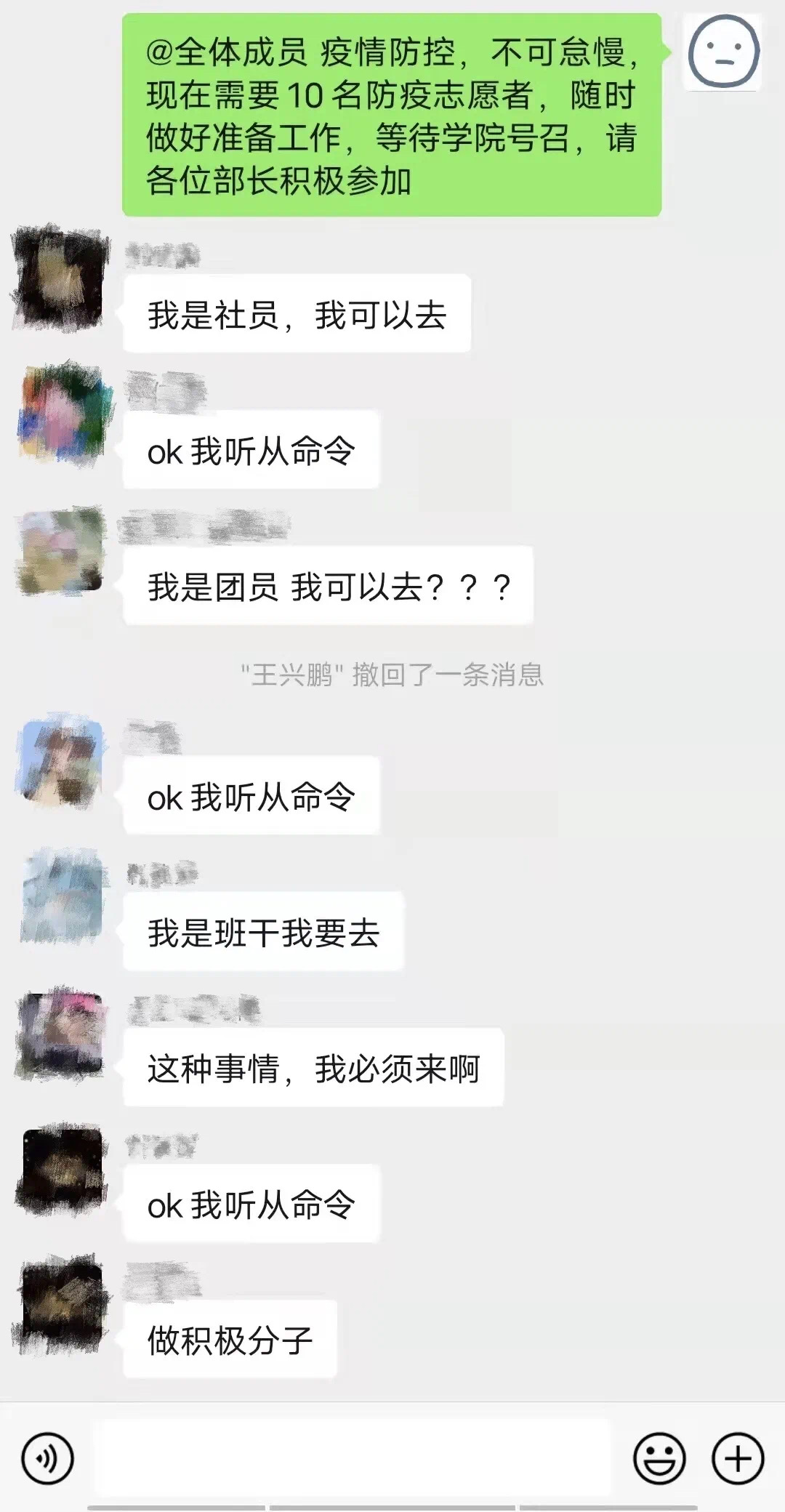Open avatar of sender of "我是班干我要去"
Viewport: 785px width, 1512px height.
pos(61,897)
